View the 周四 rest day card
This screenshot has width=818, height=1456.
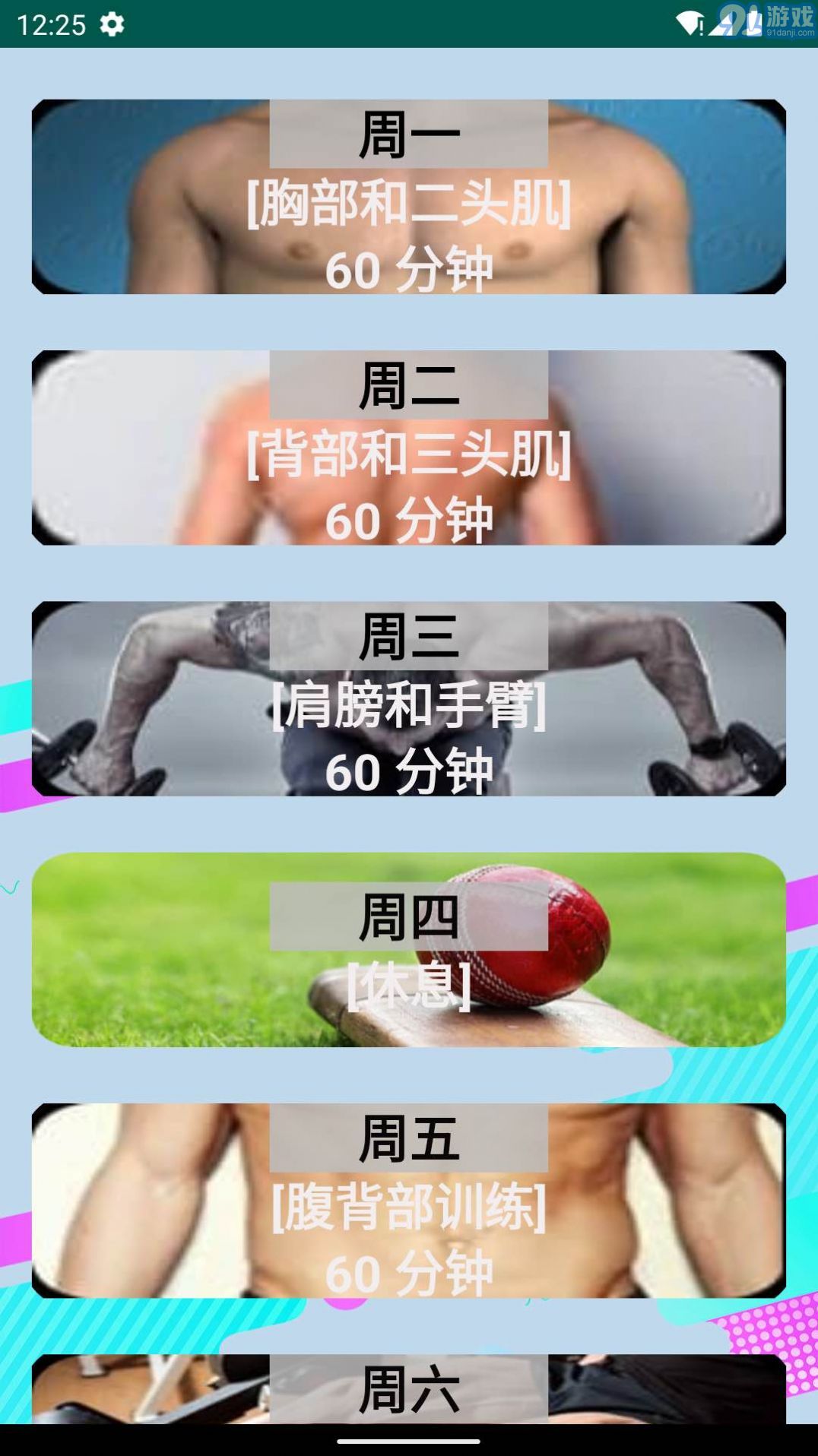coord(408,949)
